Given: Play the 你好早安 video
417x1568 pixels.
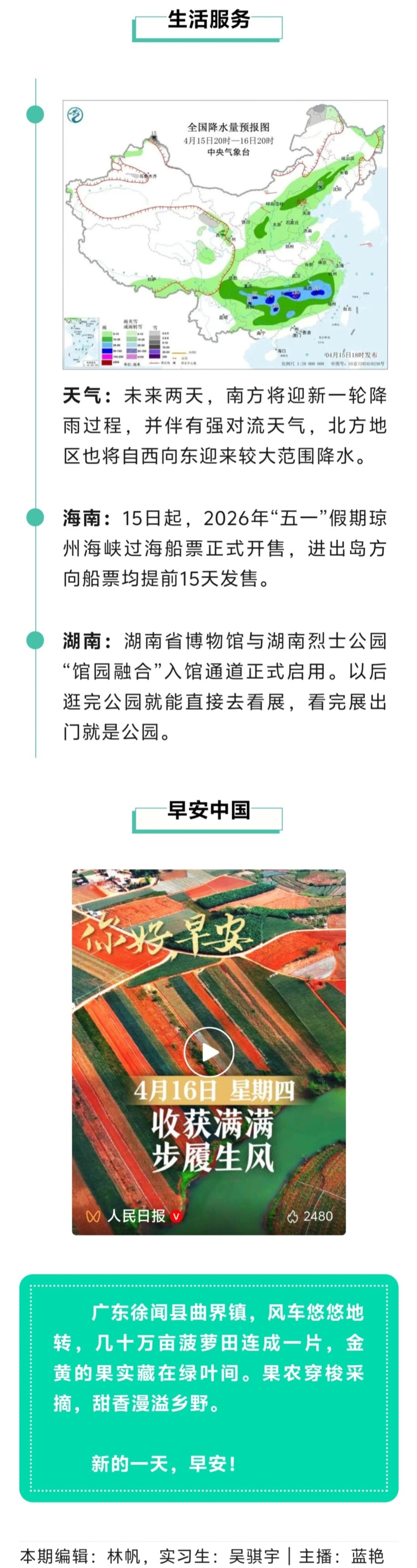Looking at the screenshot, I should pyautogui.click(x=208, y=1052).
